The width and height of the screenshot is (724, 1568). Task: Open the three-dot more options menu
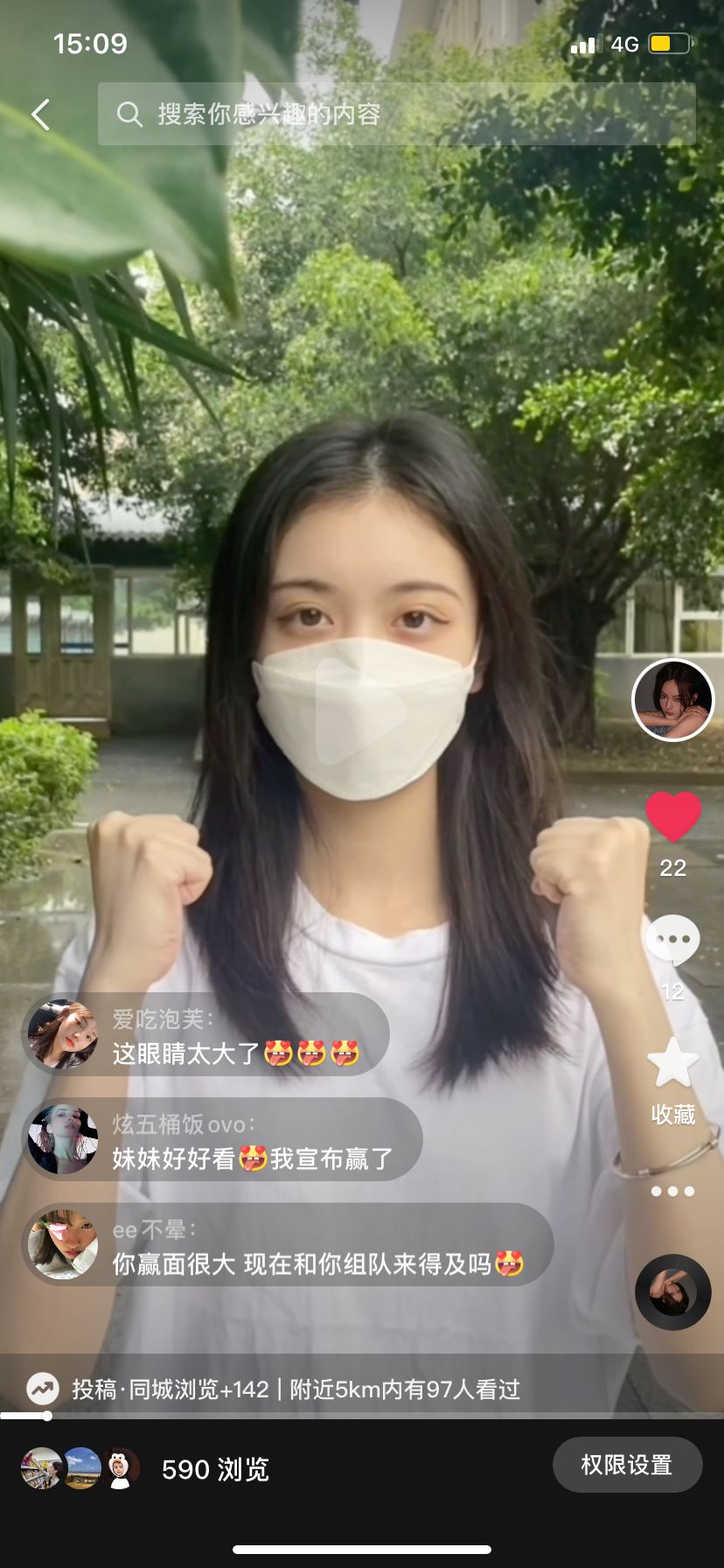[x=672, y=1191]
